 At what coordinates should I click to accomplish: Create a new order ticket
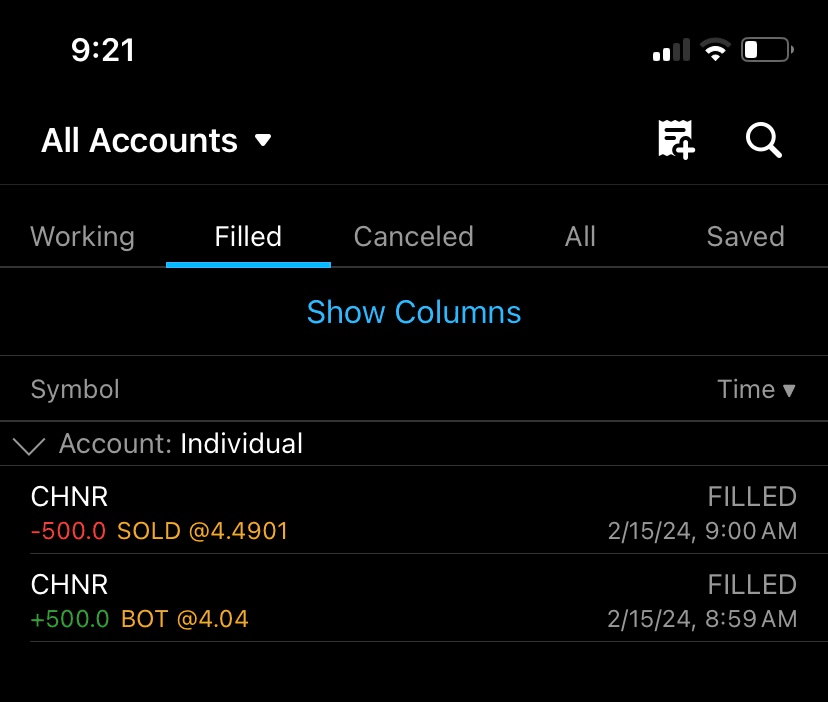pos(676,140)
